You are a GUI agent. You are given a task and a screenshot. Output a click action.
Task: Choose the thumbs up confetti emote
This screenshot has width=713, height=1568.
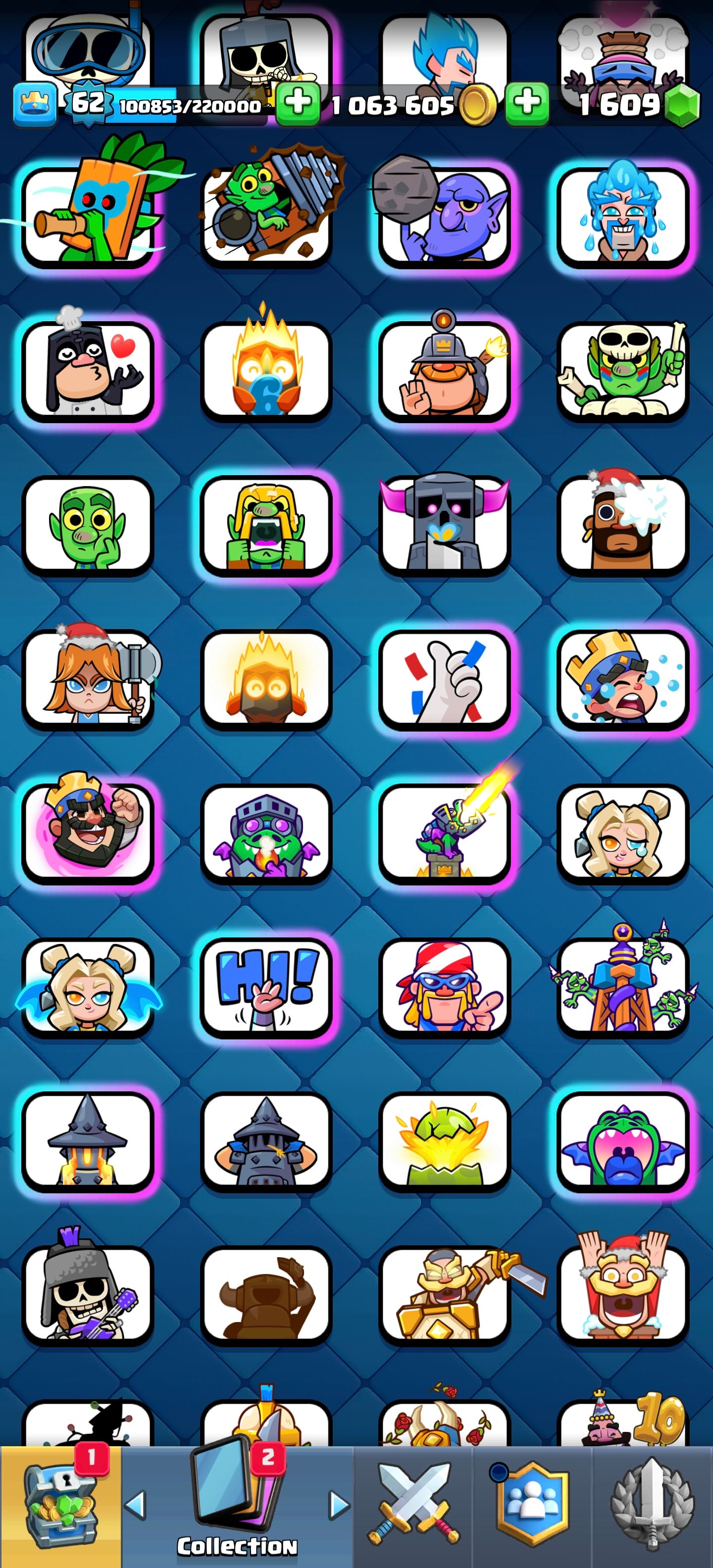(x=445, y=679)
